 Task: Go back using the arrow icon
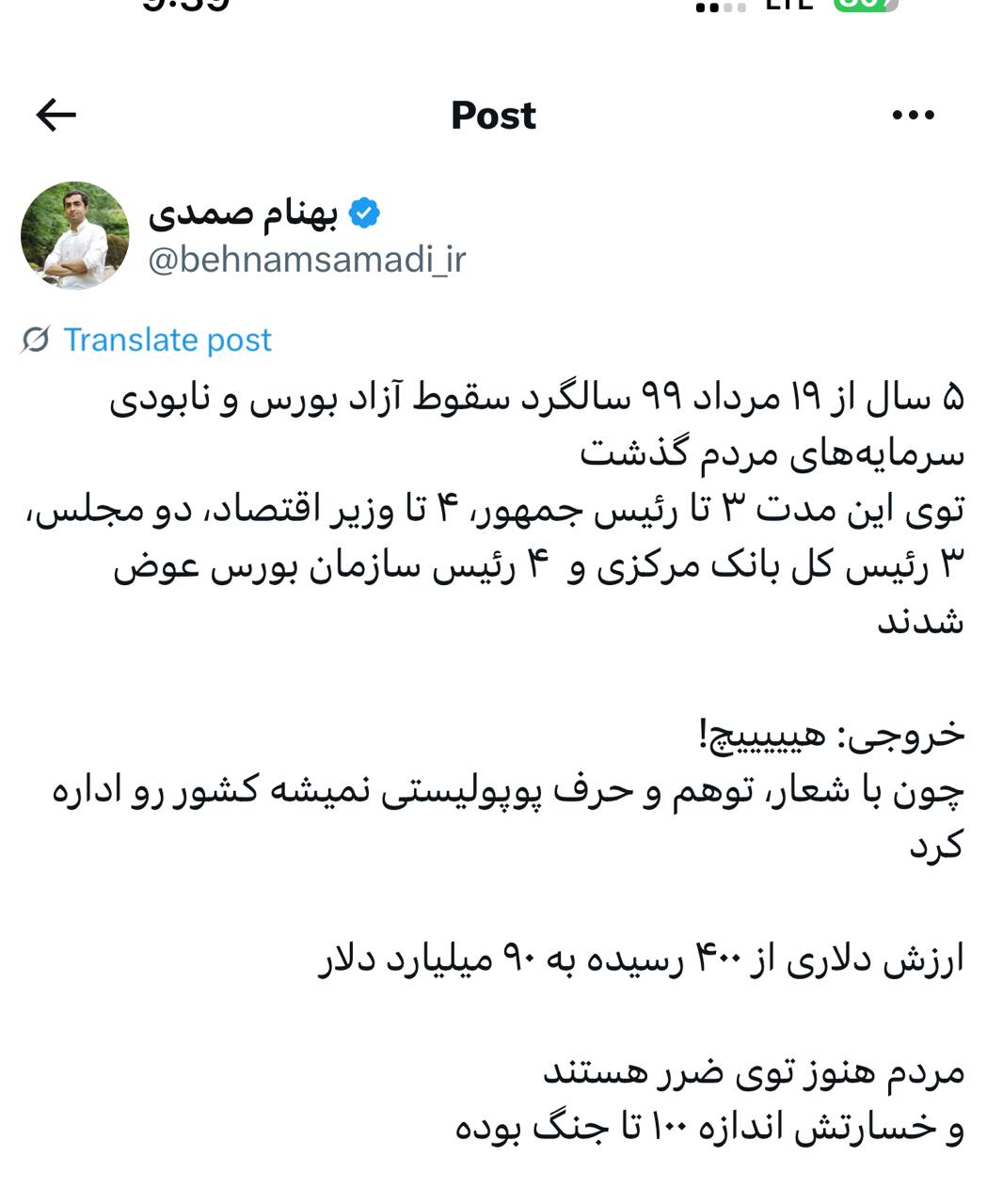pyautogui.click(x=56, y=115)
